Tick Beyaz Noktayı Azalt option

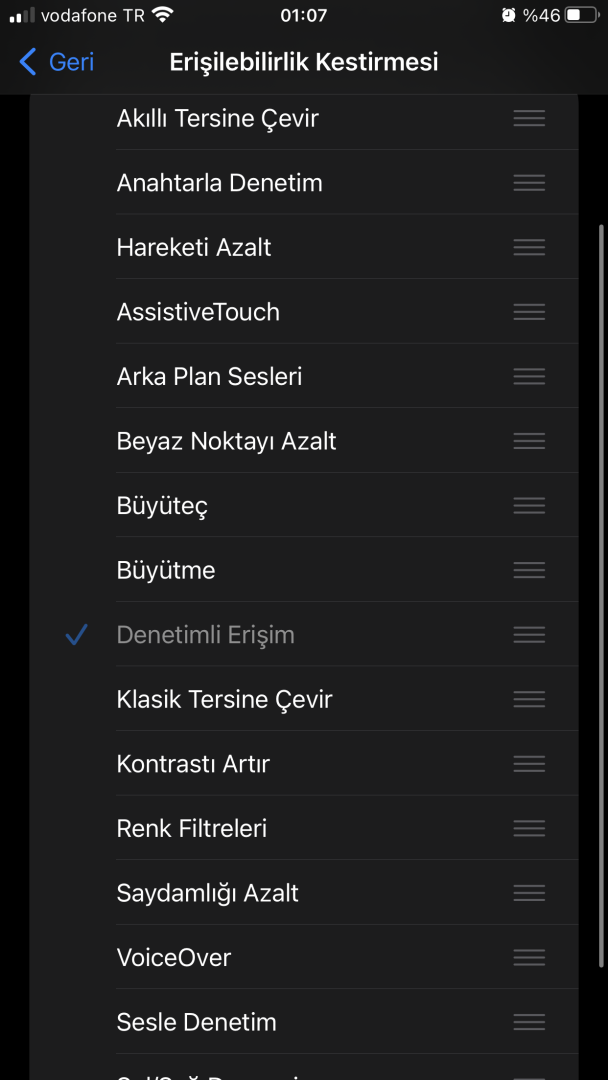[x=226, y=441]
